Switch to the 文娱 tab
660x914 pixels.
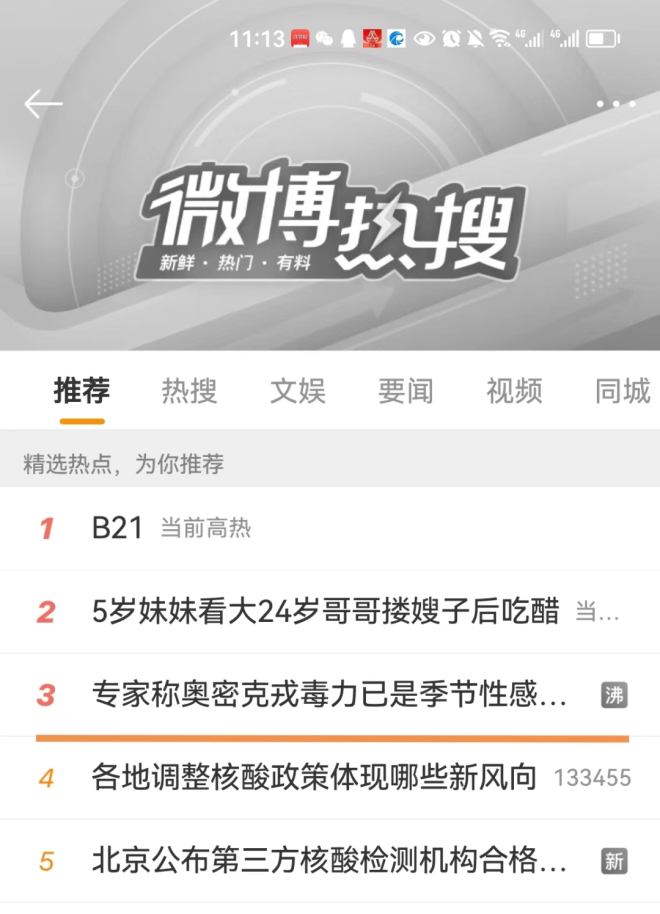(x=297, y=391)
